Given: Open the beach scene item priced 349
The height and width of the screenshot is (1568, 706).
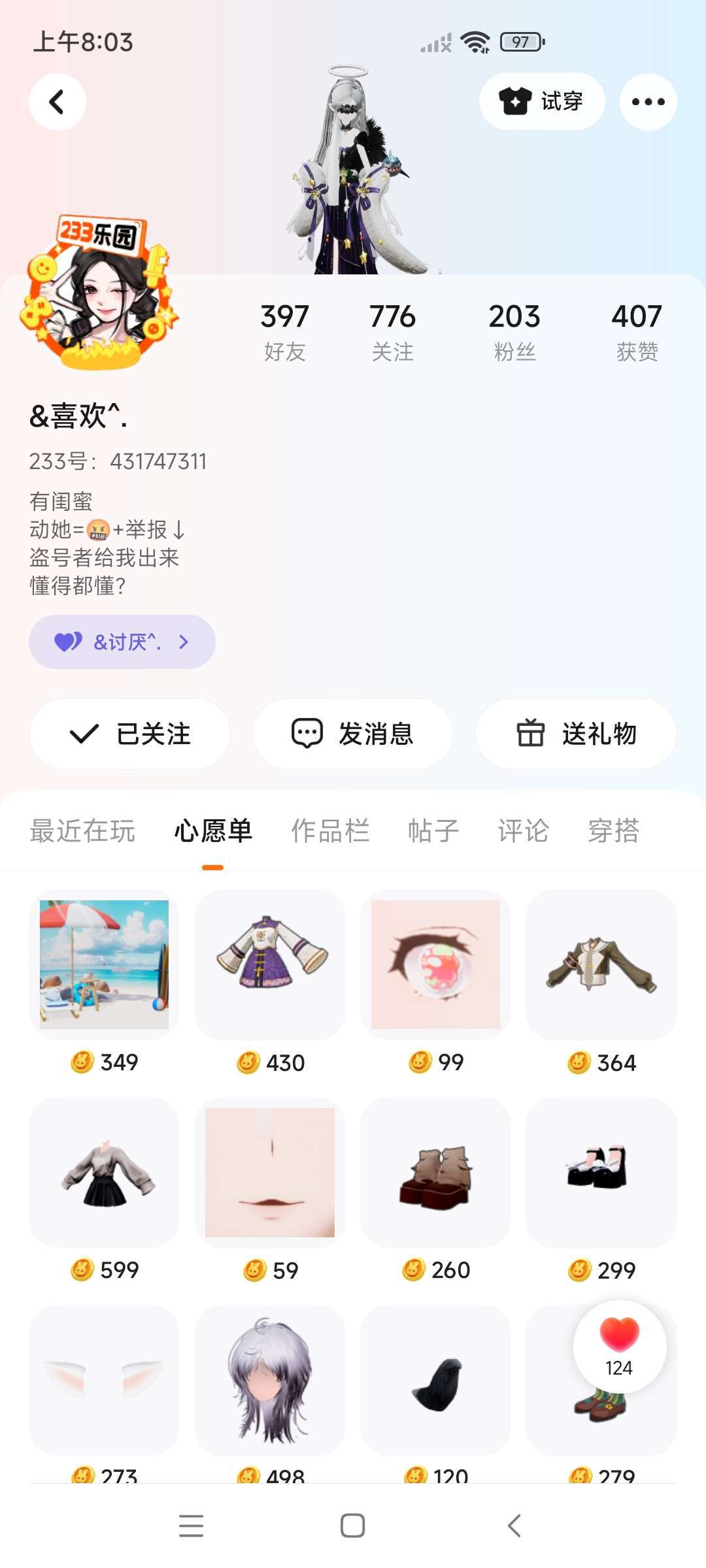Looking at the screenshot, I should click(x=105, y=964).
